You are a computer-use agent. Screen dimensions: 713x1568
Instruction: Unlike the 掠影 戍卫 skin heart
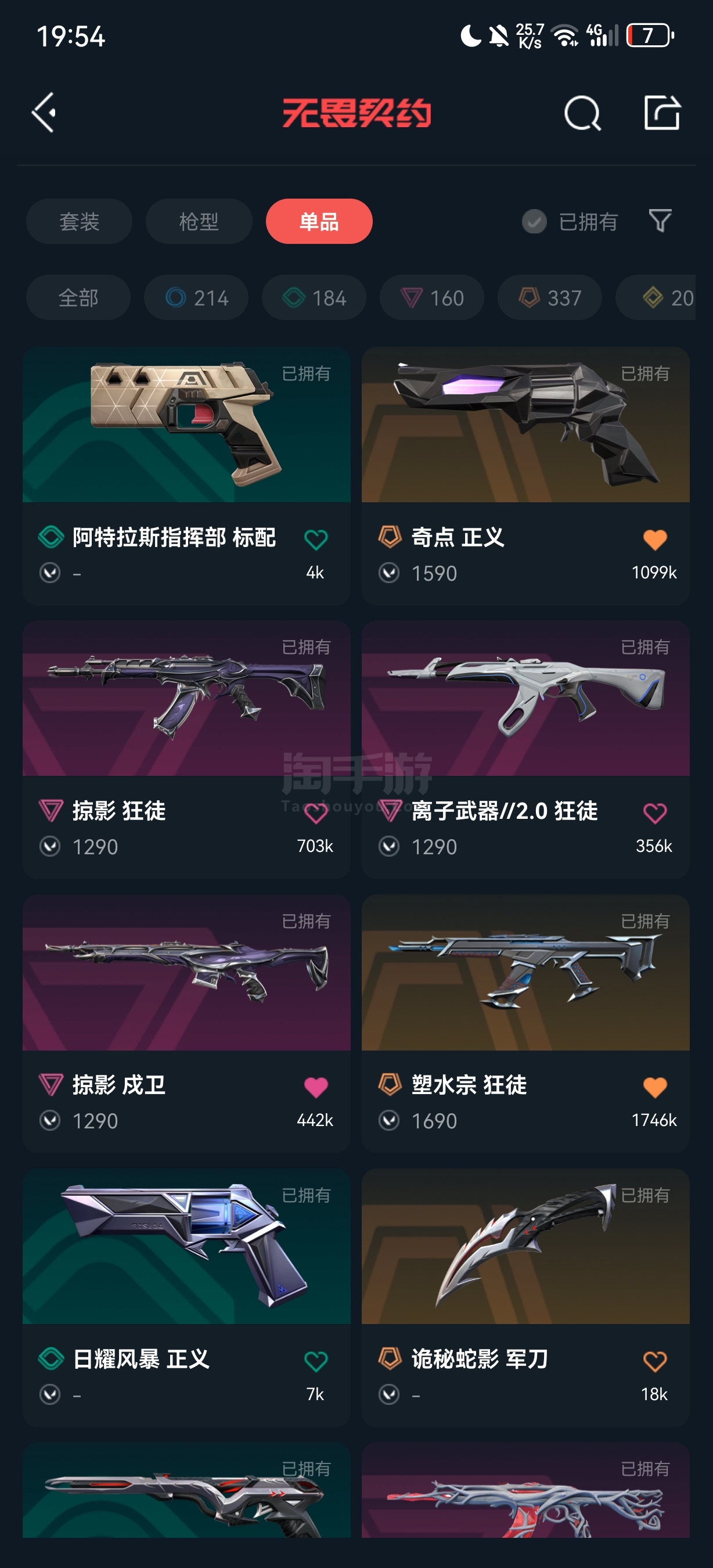click(316, 1087)
